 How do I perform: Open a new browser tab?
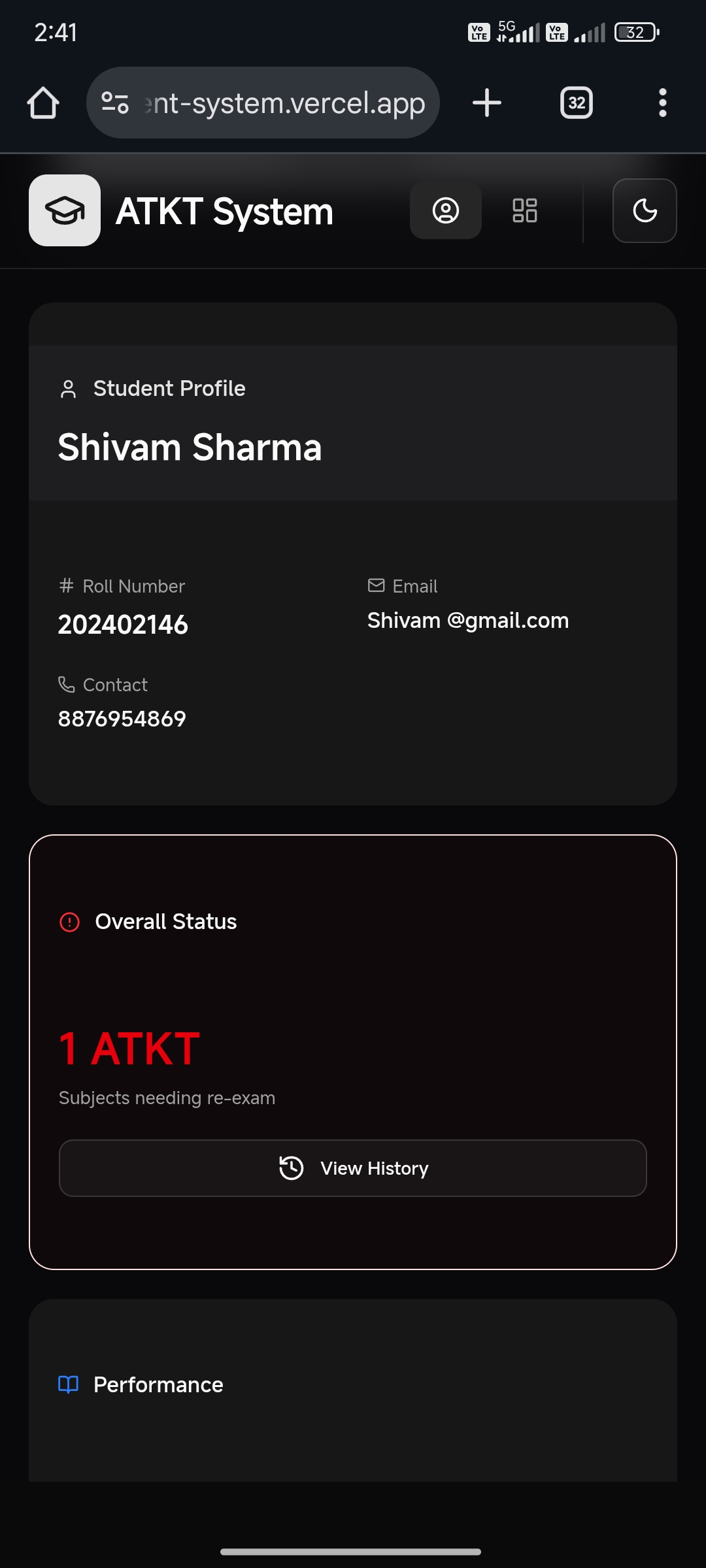click(x=486, y=103)
